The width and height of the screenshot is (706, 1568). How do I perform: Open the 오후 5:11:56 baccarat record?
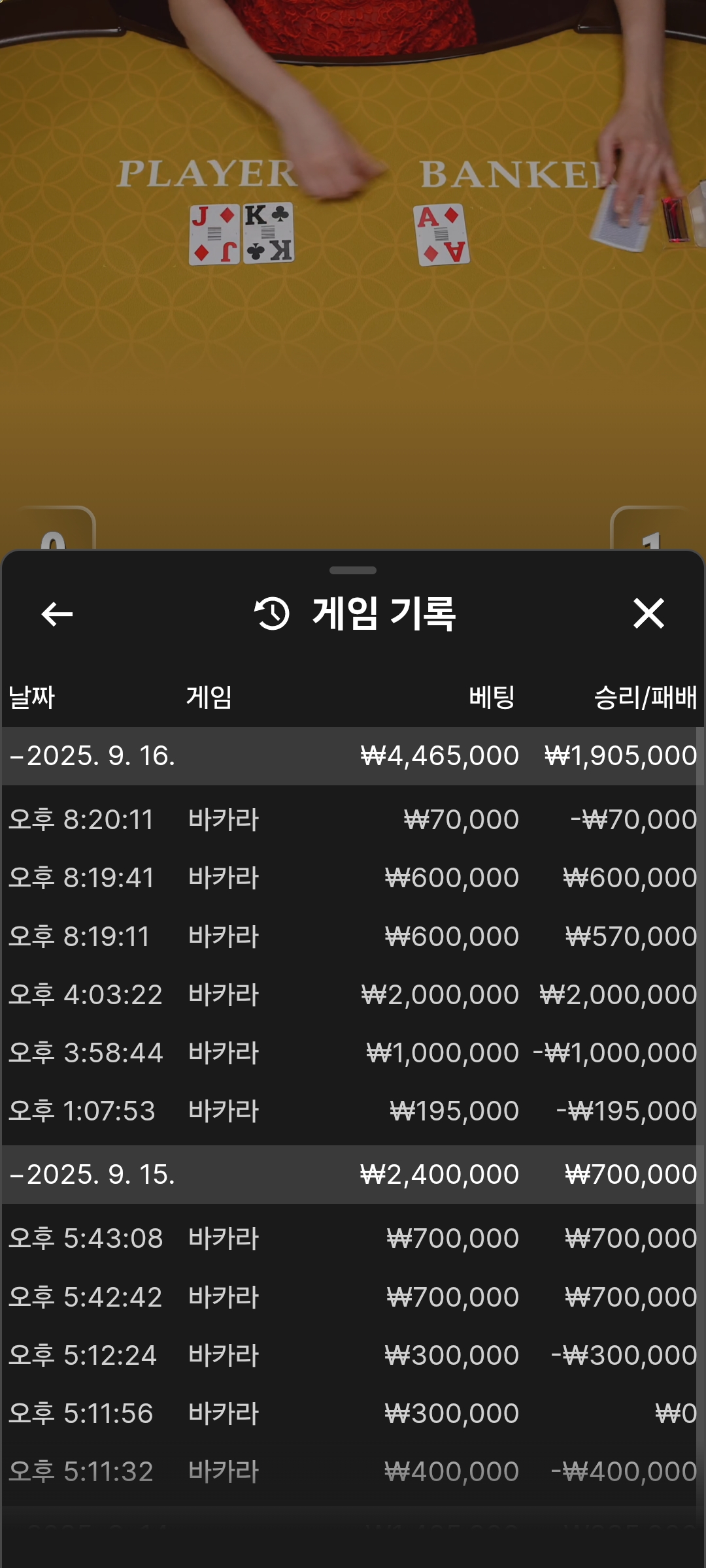pos(353,1413)
